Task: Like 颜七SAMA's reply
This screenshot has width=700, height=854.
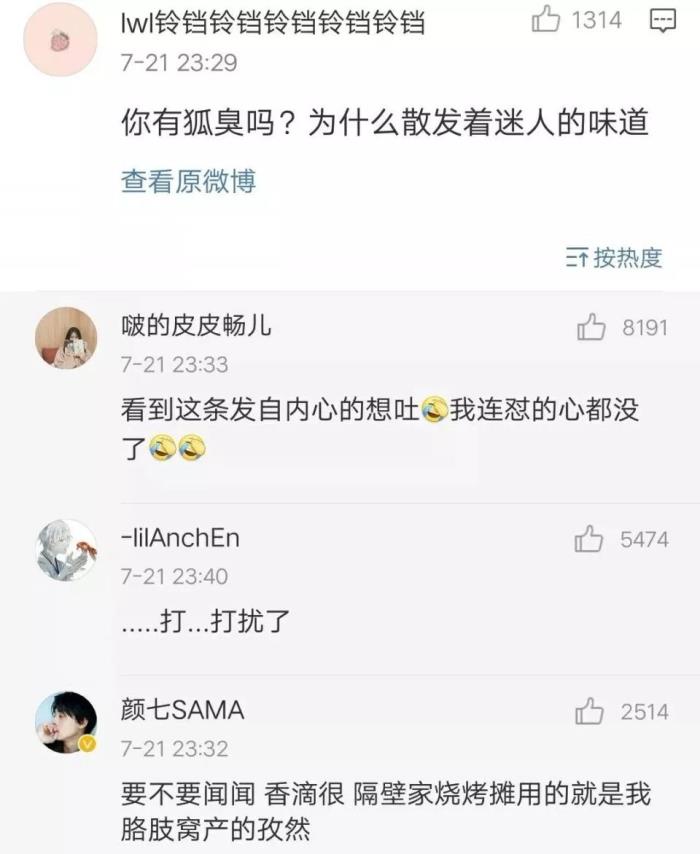Action: click(x=590, y=712)
